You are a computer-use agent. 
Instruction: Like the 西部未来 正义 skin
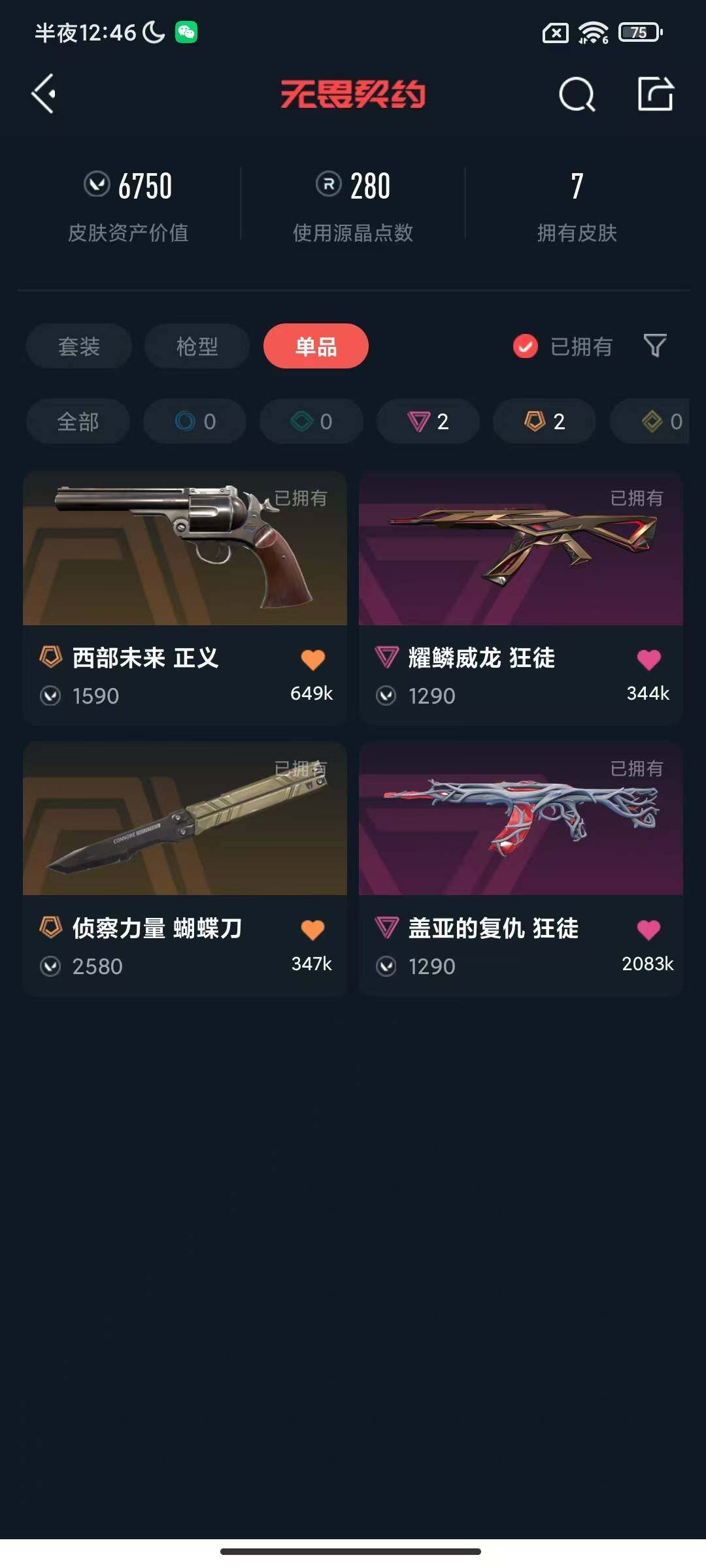(x=312, y=660)
